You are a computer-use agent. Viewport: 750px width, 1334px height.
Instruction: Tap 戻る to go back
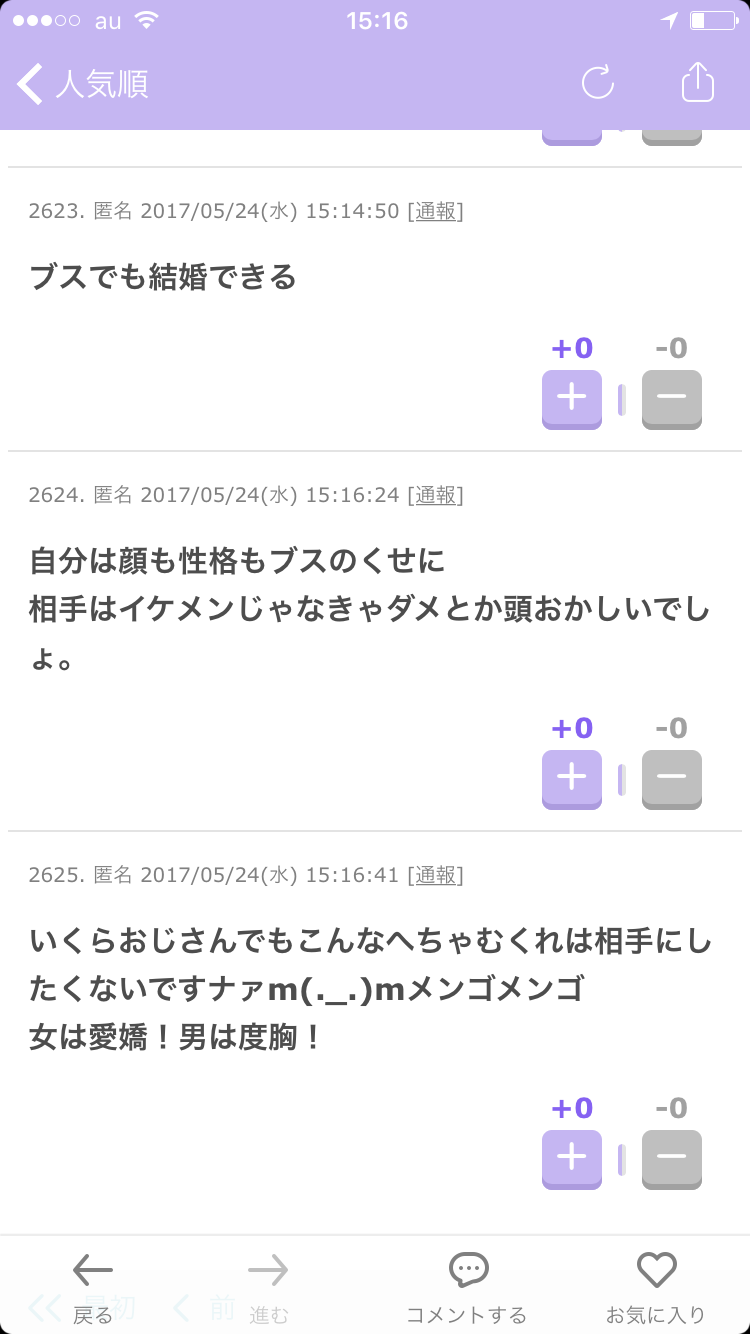[93, 1288]
